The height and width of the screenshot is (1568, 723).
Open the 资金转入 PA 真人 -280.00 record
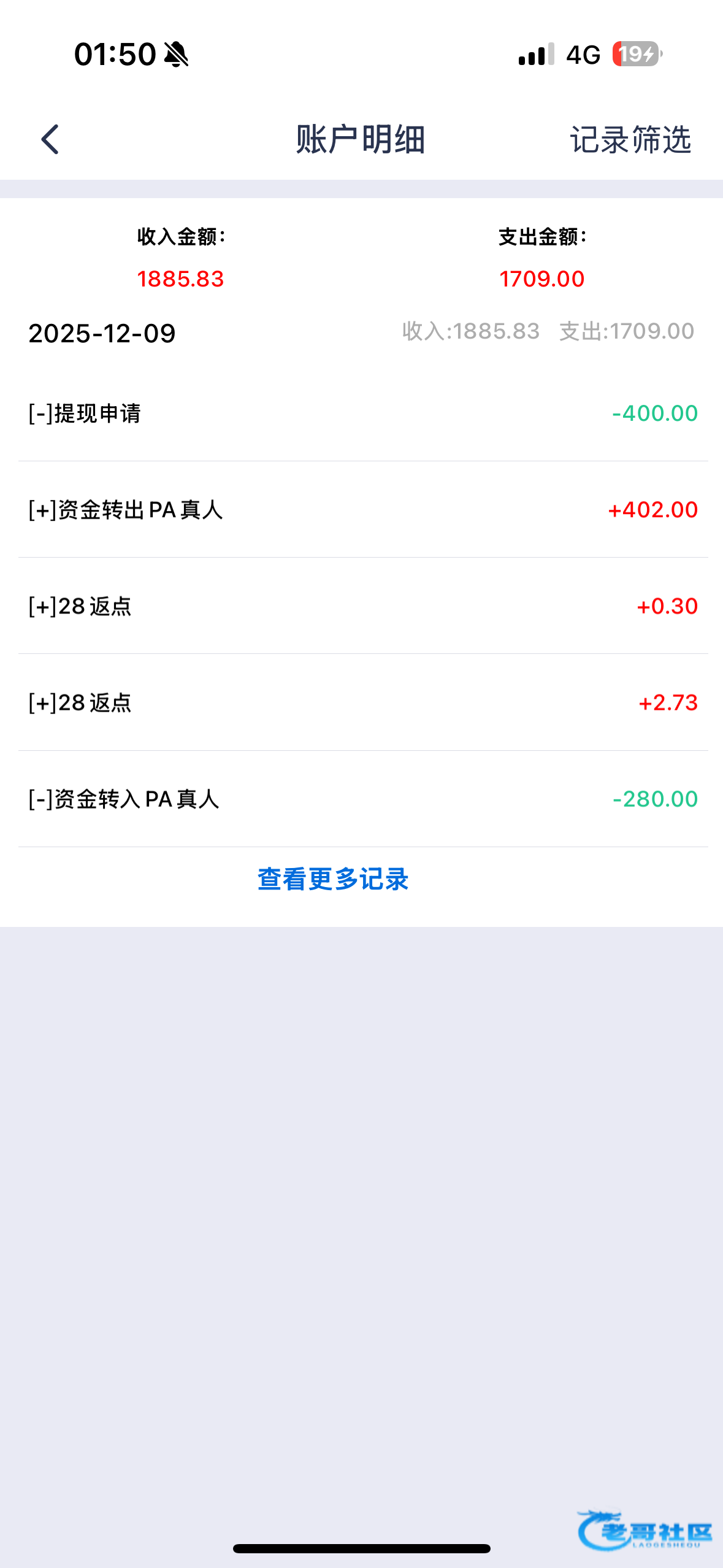click(x=362, y=799)
